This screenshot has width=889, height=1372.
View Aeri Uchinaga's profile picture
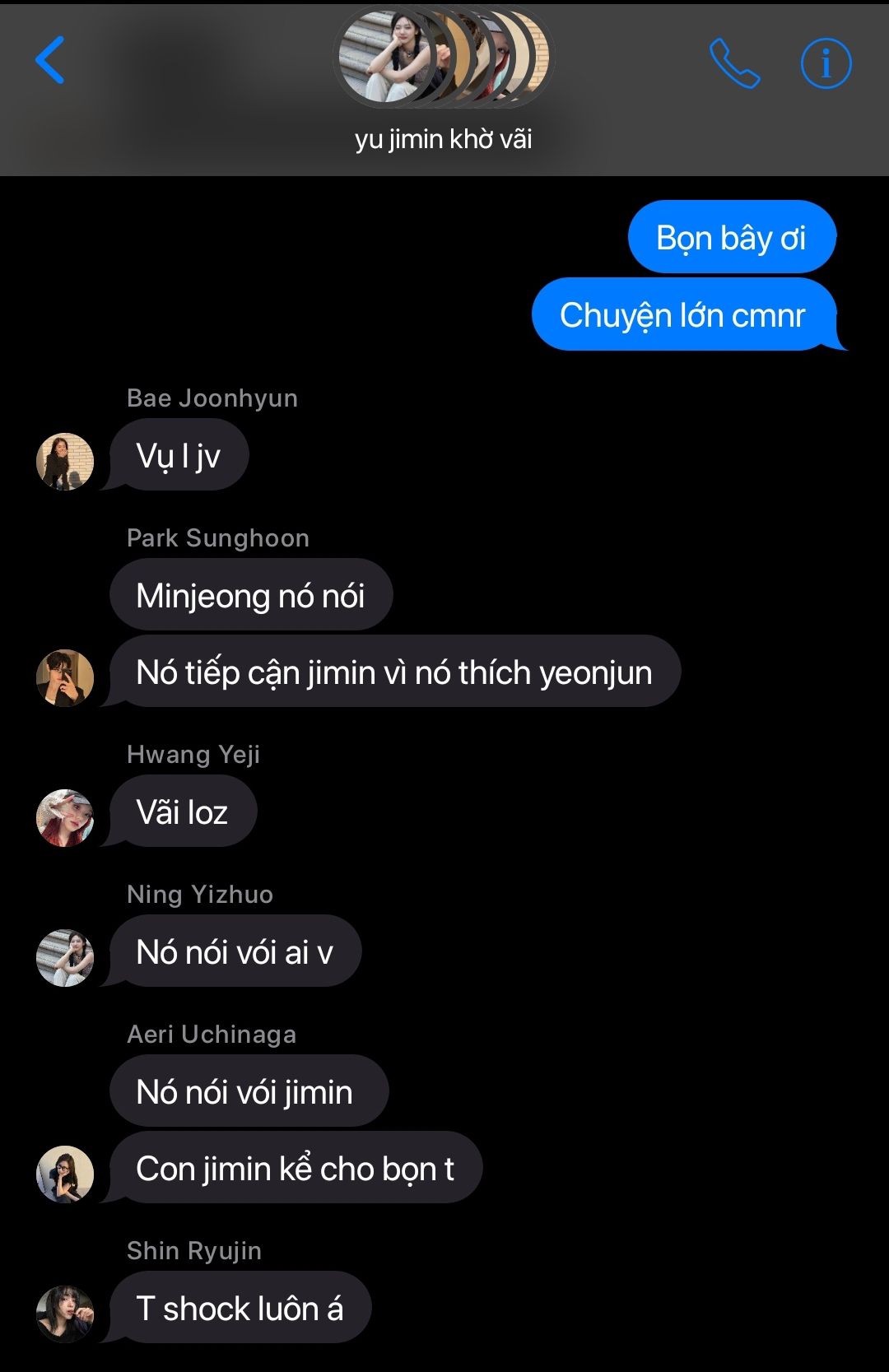click(65, 1174)
